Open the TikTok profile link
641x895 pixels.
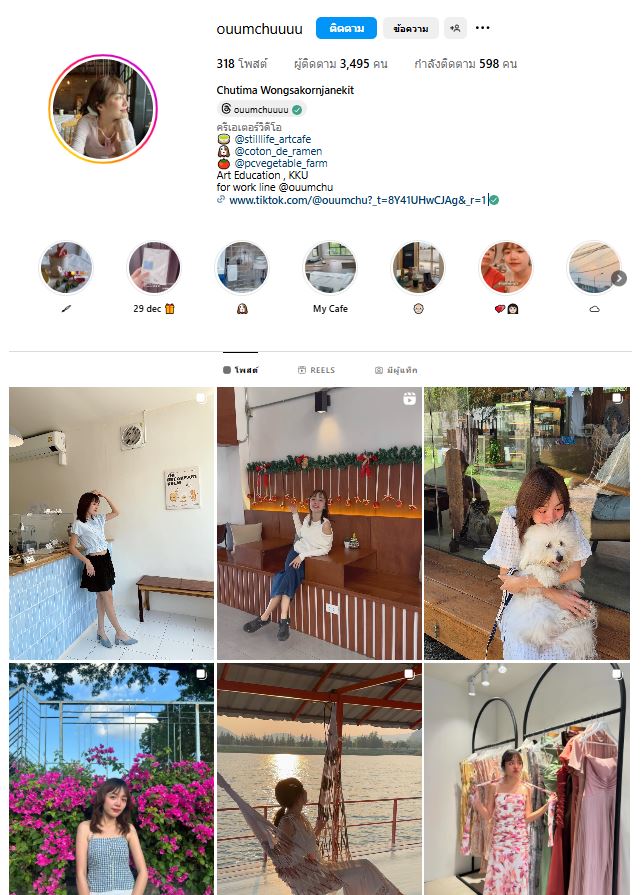pos(357,200)
